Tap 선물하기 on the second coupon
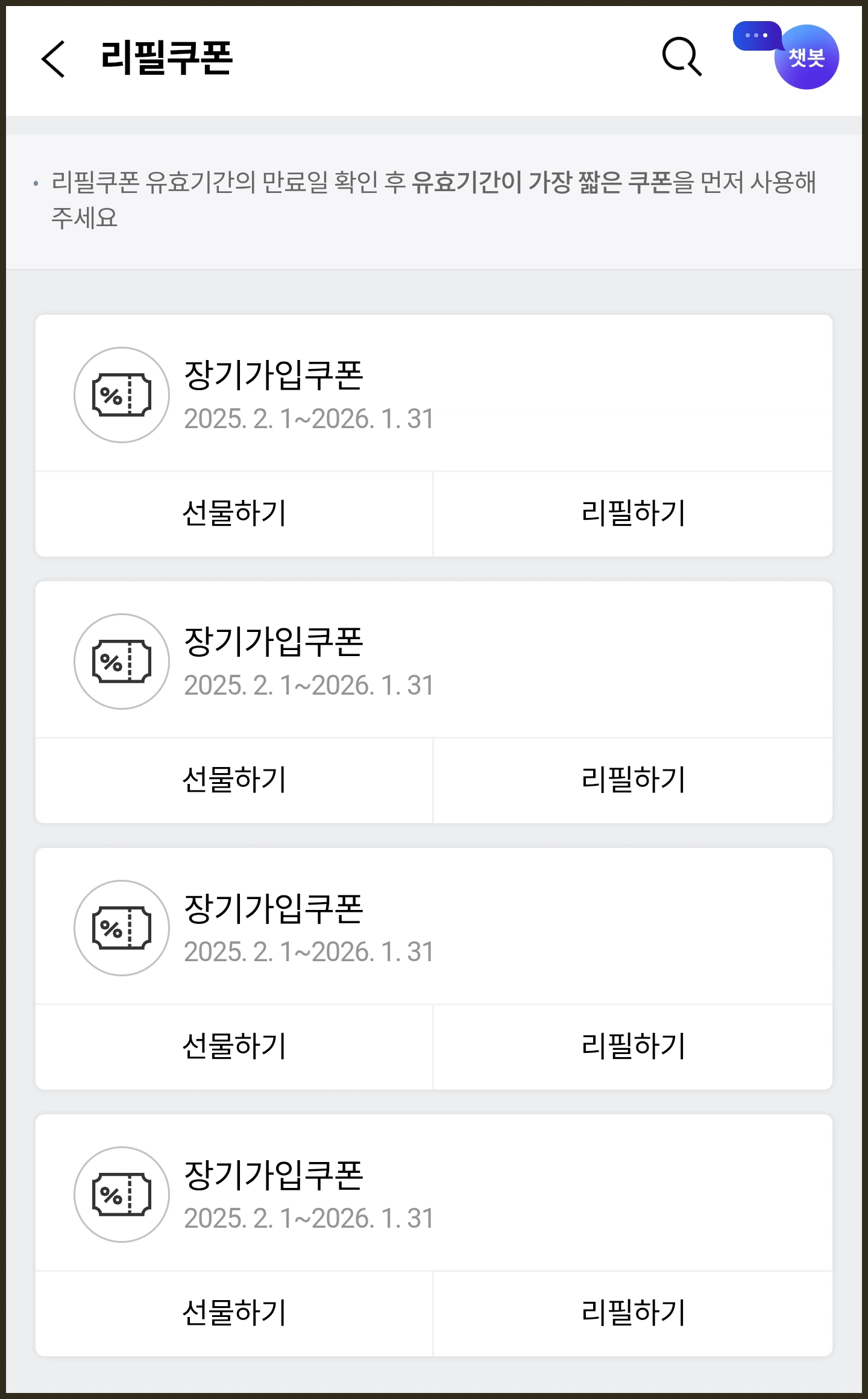 (x=234, y=780)
